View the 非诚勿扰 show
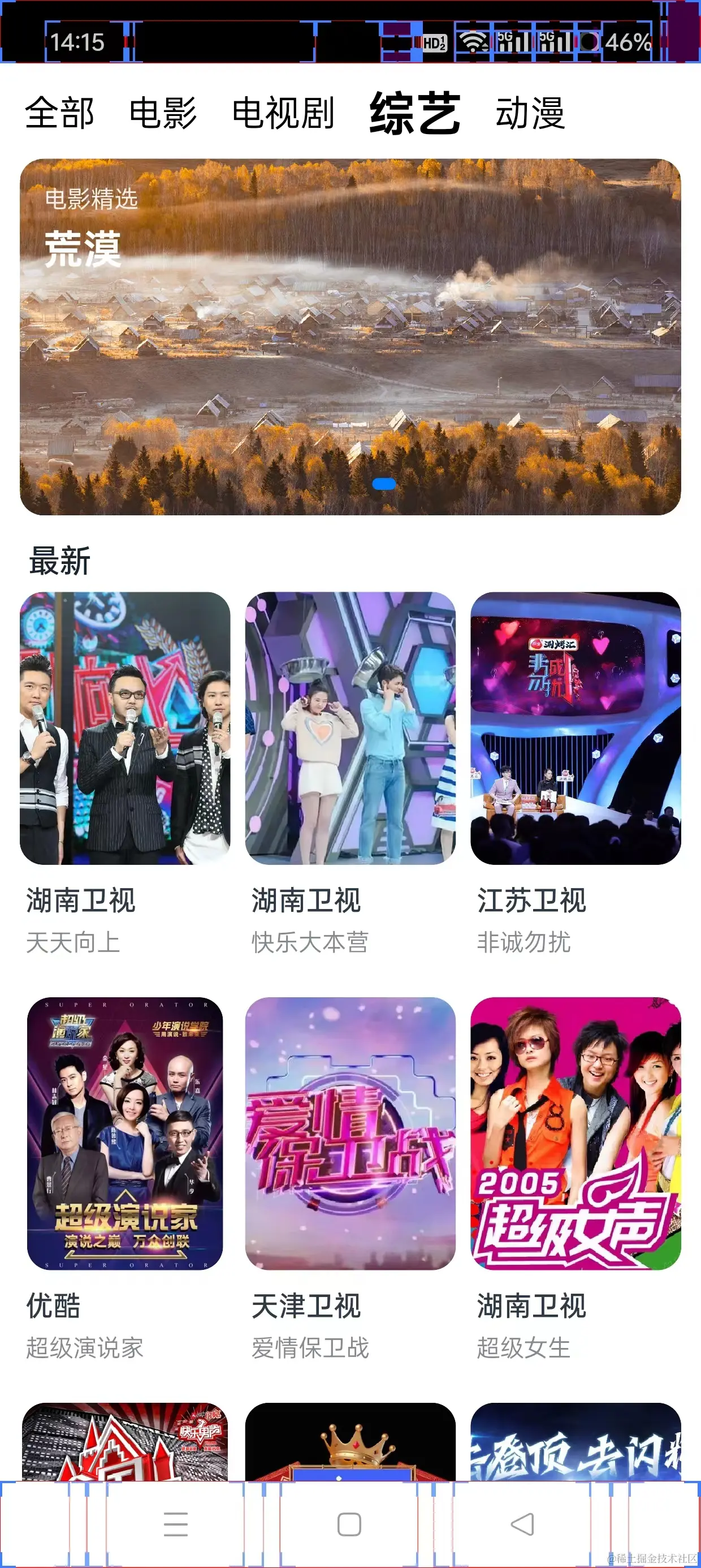701x1568 pixels. tap(575, 728)
